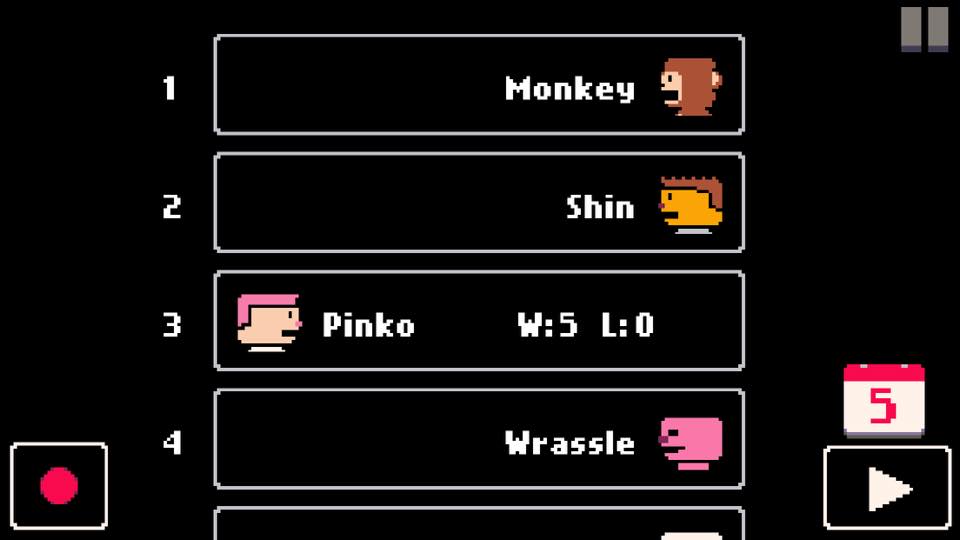Pause the game
The height and width of the screenshot is (540, 960).
click(924, 28)
